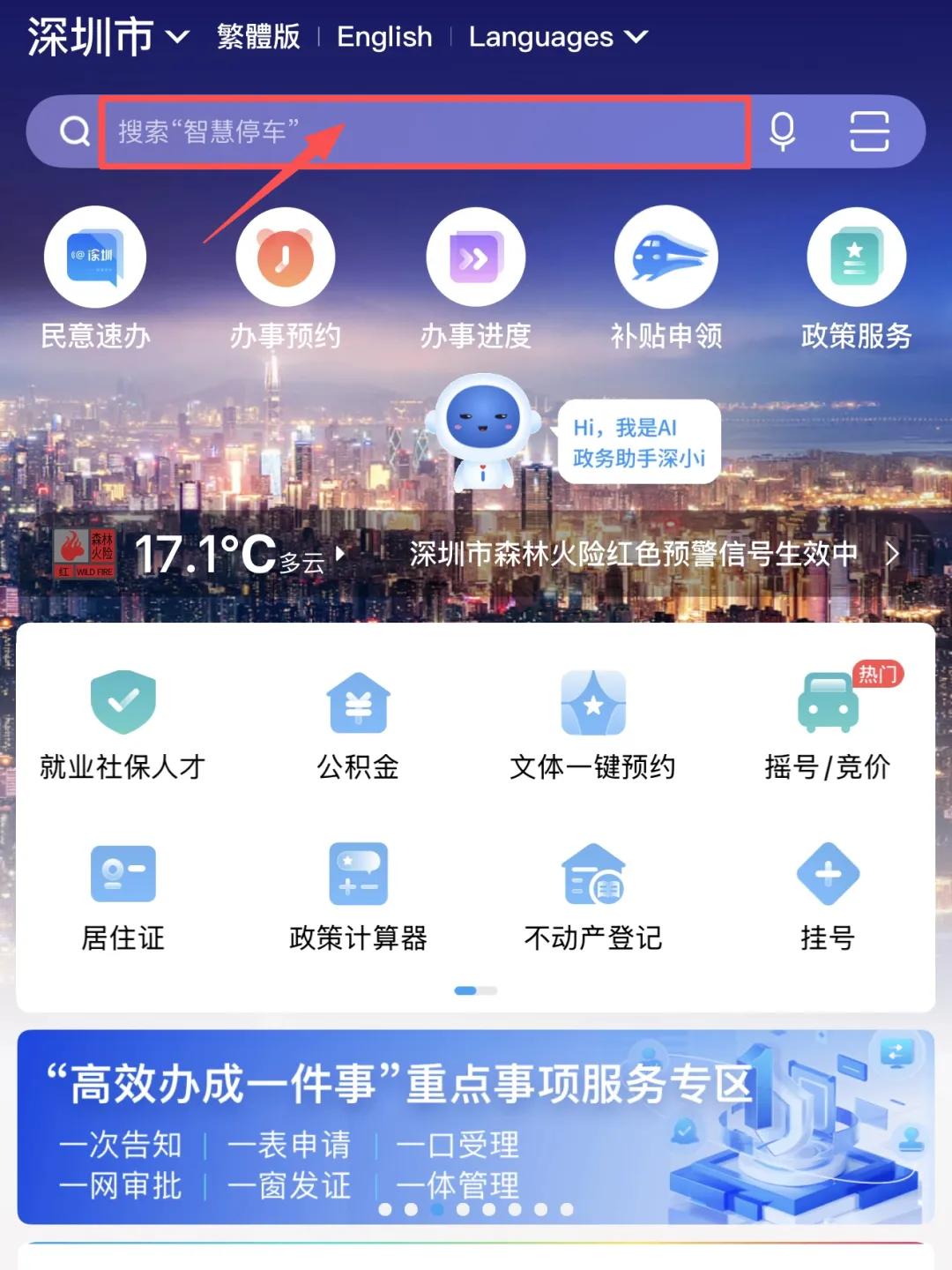The width and height of the screenshot is (952, 1270).
Task: Tap the 搜索"智慧停车" search field
Action: tap(423, 132)
